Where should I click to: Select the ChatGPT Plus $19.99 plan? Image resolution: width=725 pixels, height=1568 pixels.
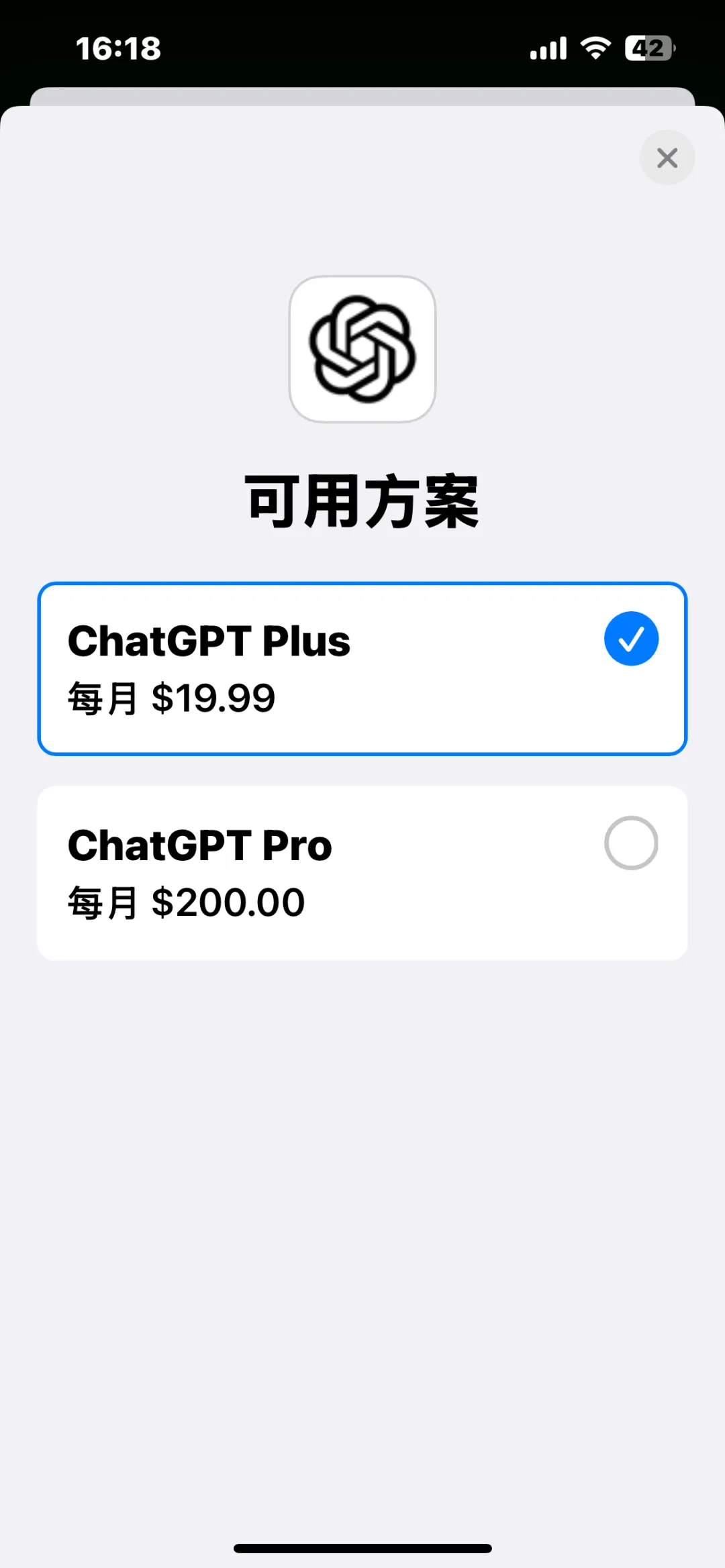coord(362,669)
